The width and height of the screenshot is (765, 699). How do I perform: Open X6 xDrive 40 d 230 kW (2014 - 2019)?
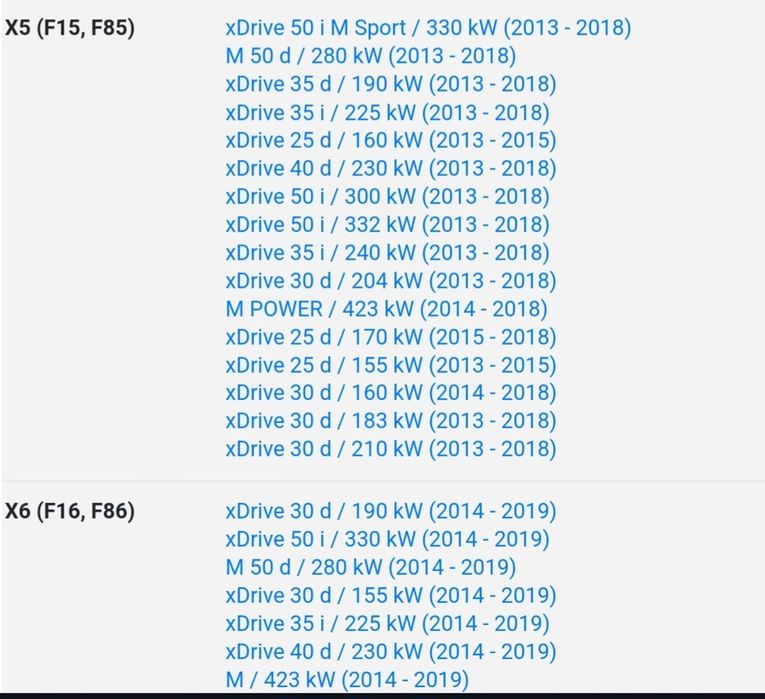(391, 651)
